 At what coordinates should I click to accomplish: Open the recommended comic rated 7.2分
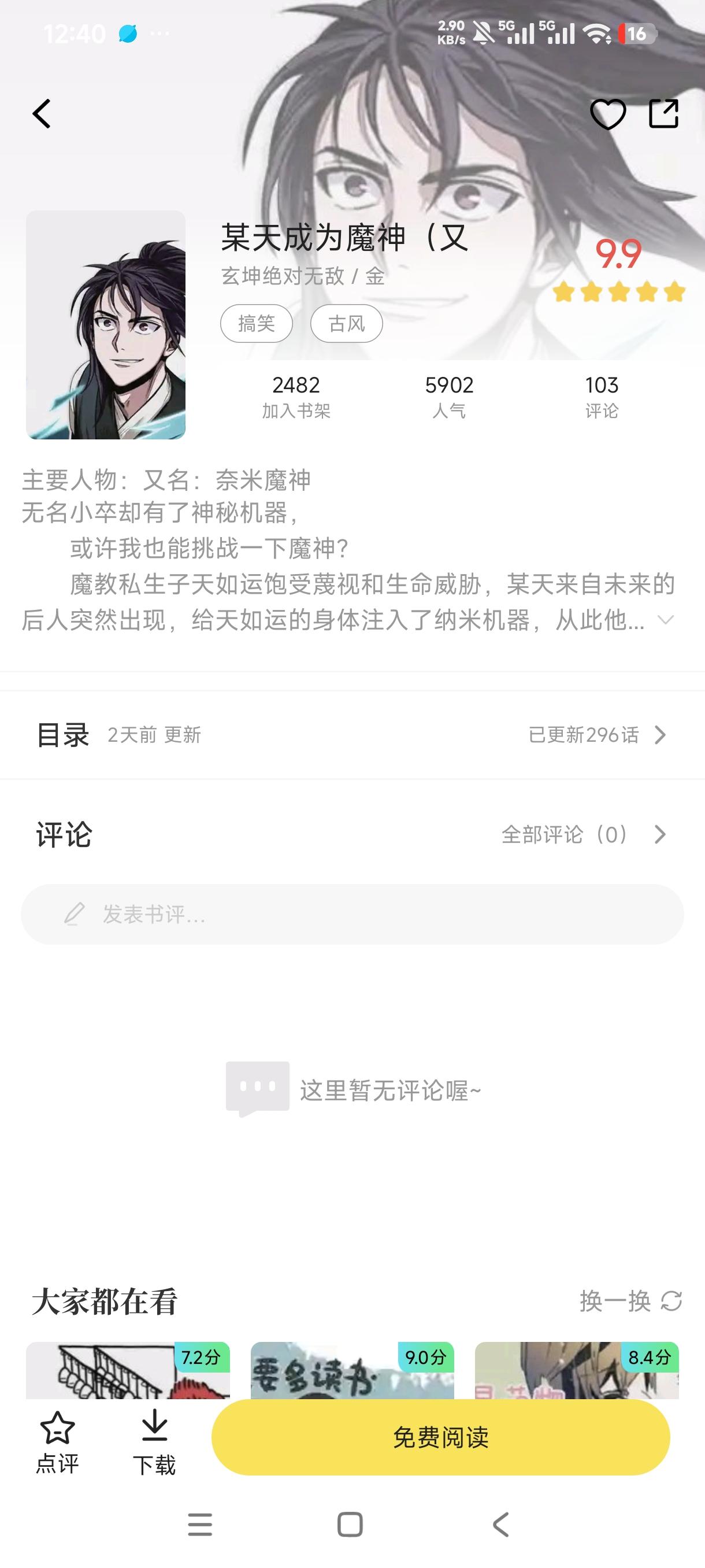click(128, 1371)
